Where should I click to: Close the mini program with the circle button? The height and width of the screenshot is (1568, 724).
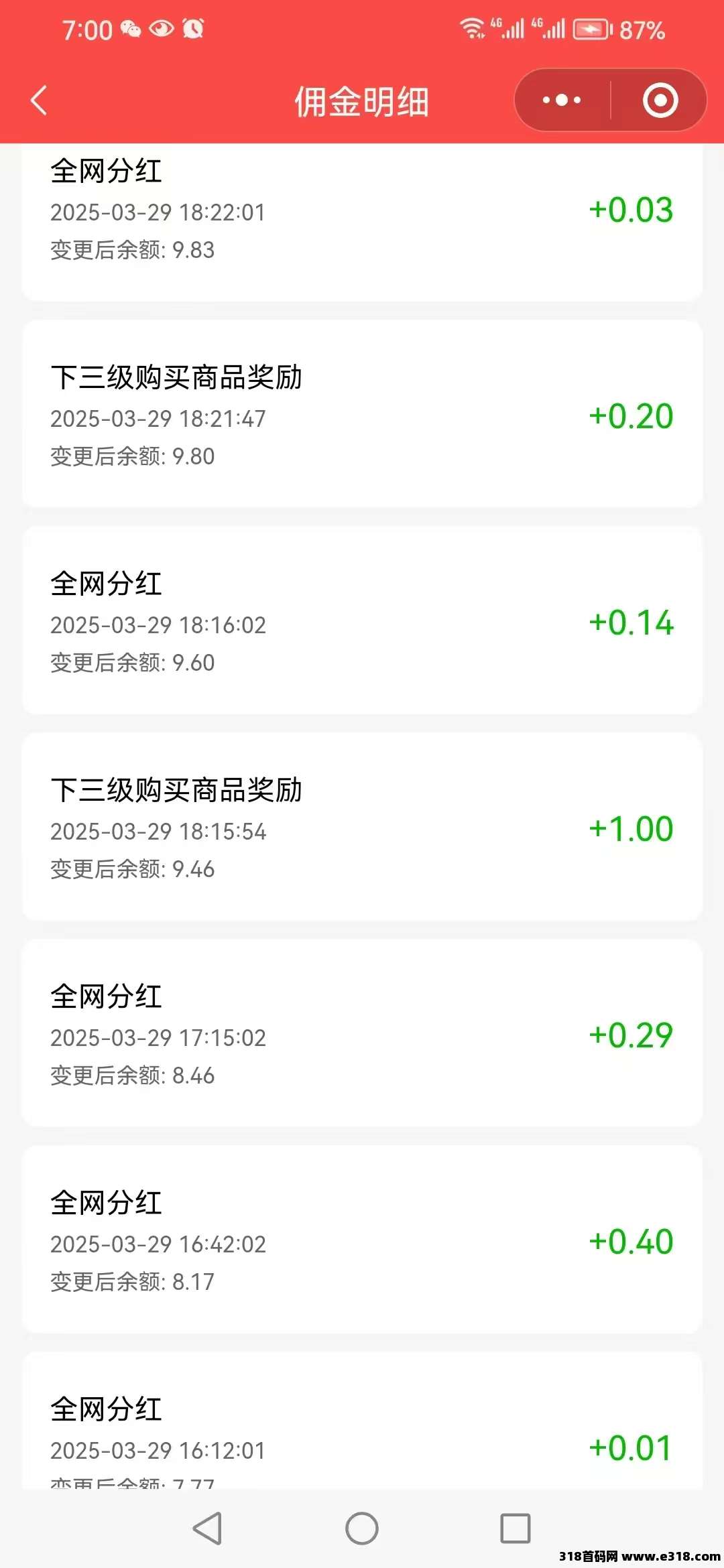(x=660, y=101)
